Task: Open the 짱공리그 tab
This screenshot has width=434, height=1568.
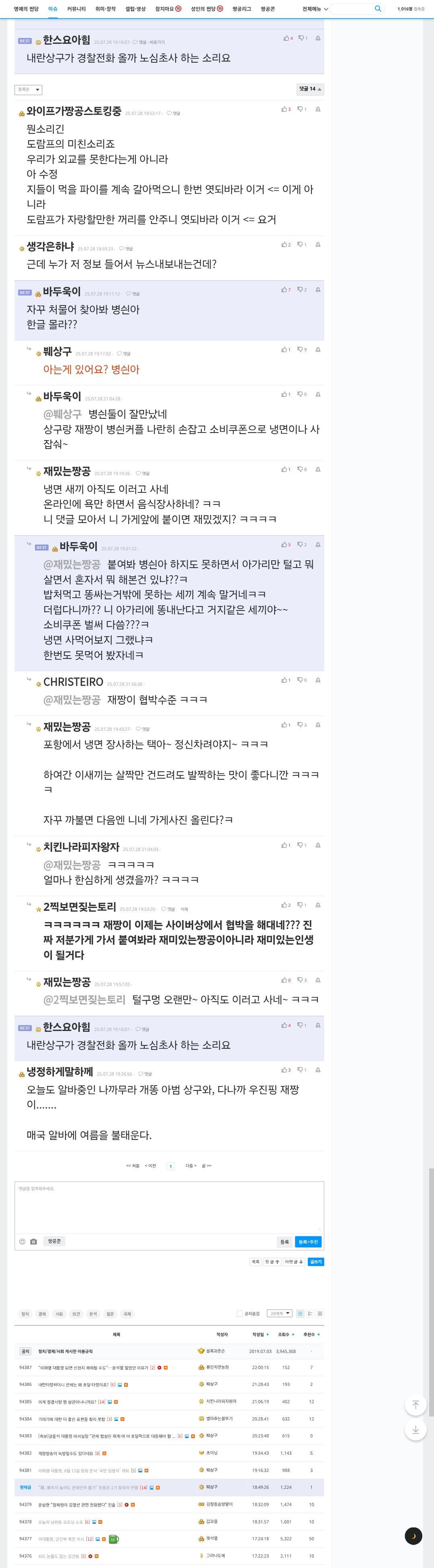Action: click(x=242, y=9)
